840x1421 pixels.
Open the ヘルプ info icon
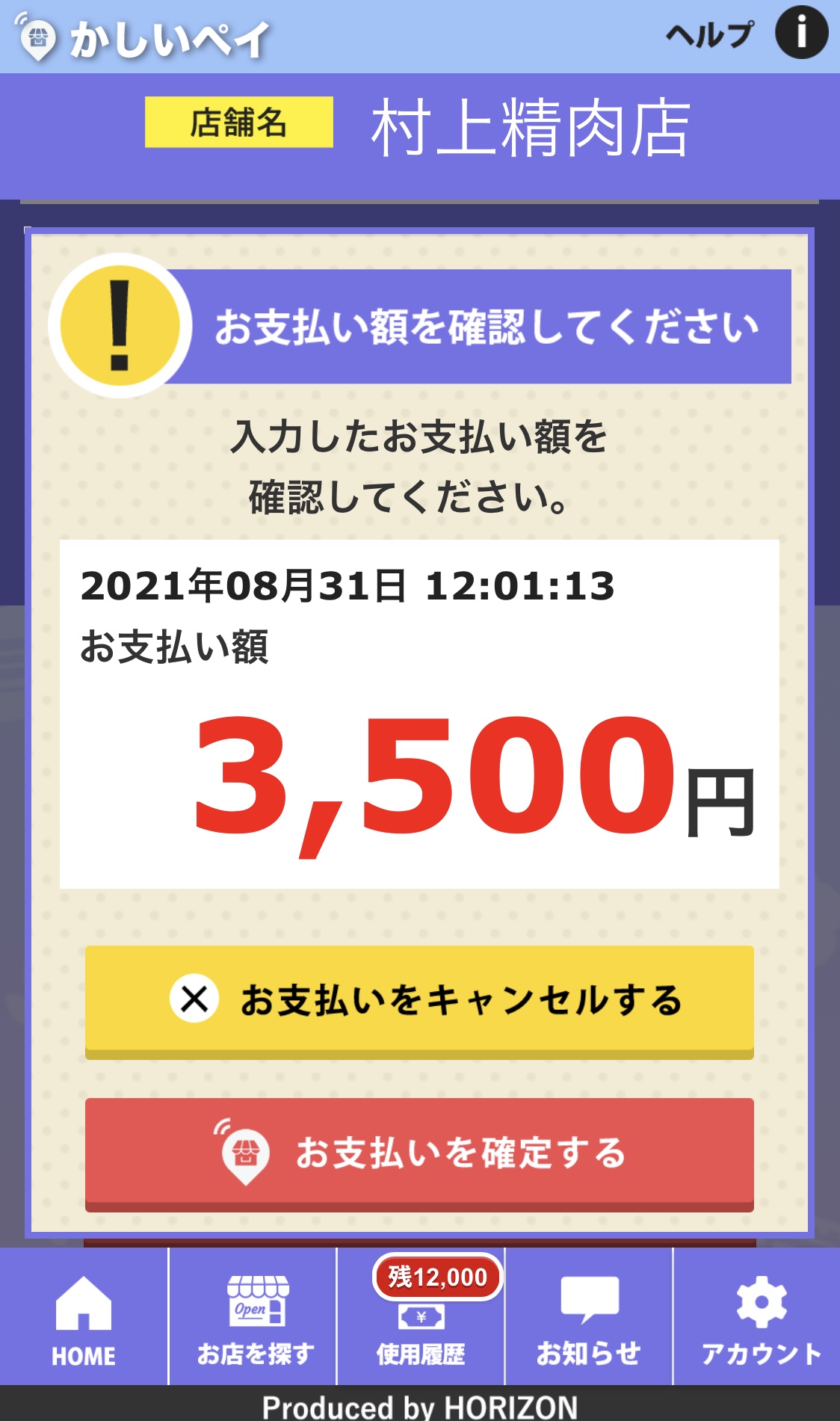click(x=800, y=33)
